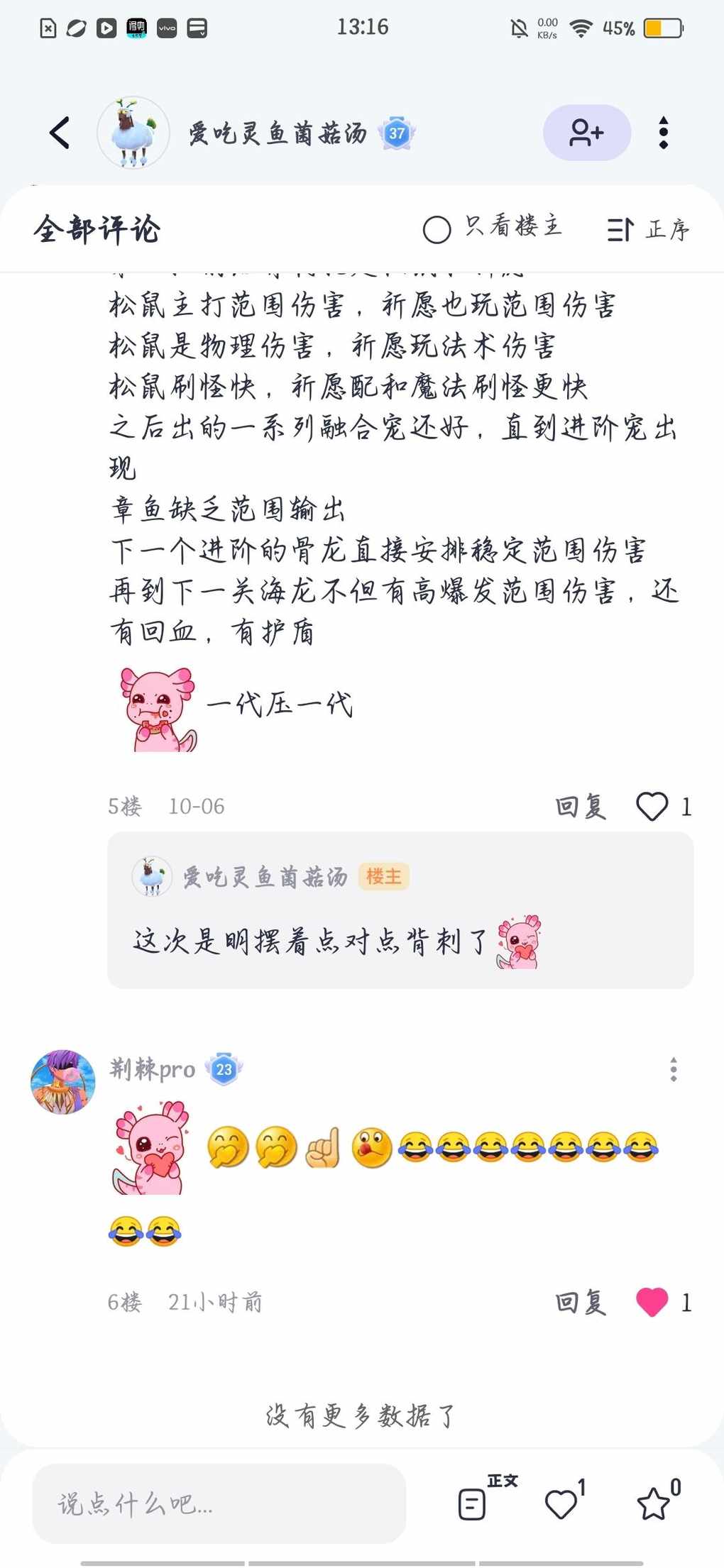Tap the 说点什么吧 comment field
The width and height of the screenshot is (724, 1568).
coord(219,1503)
